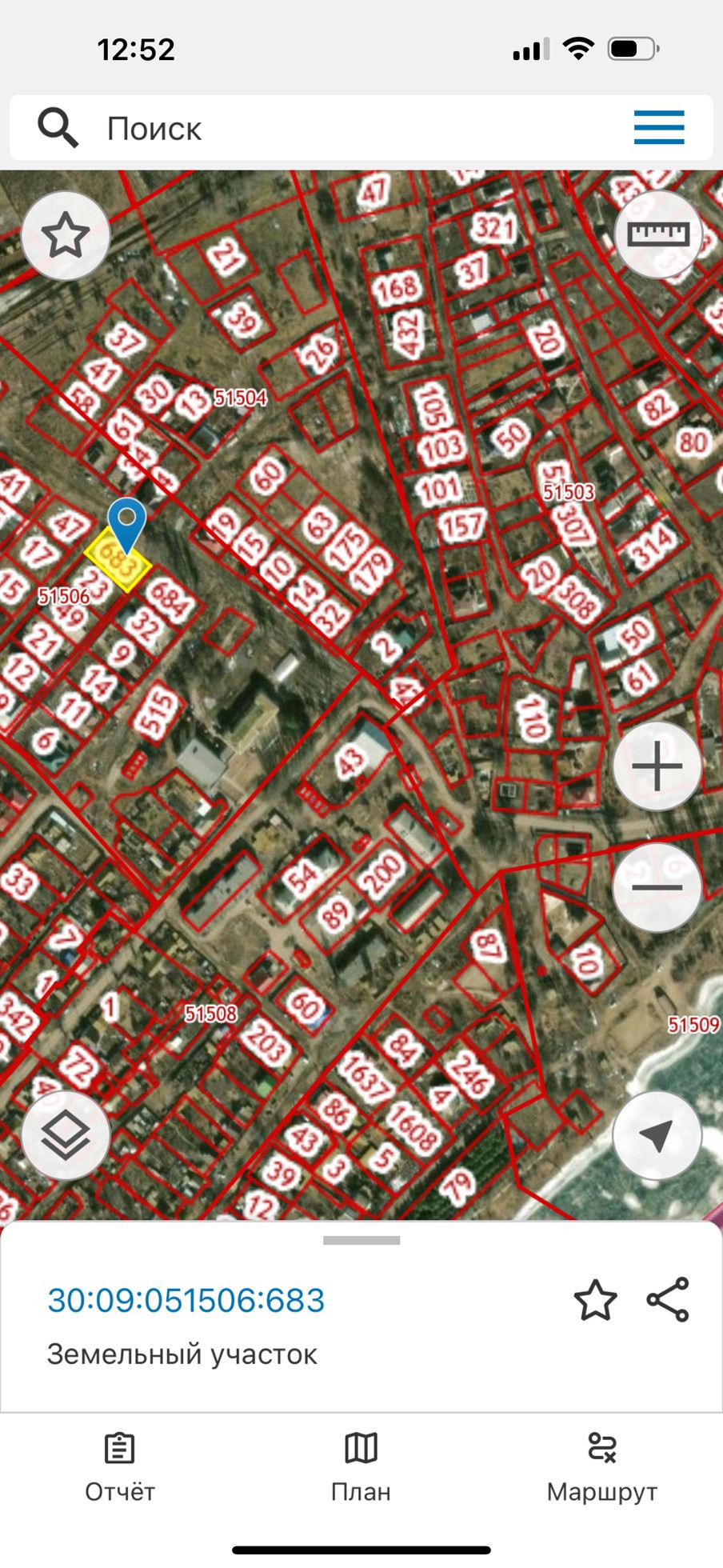This screenshot has height=1568, width=723.
Task: Open the hamburger menu
Action: coord(659,128)
